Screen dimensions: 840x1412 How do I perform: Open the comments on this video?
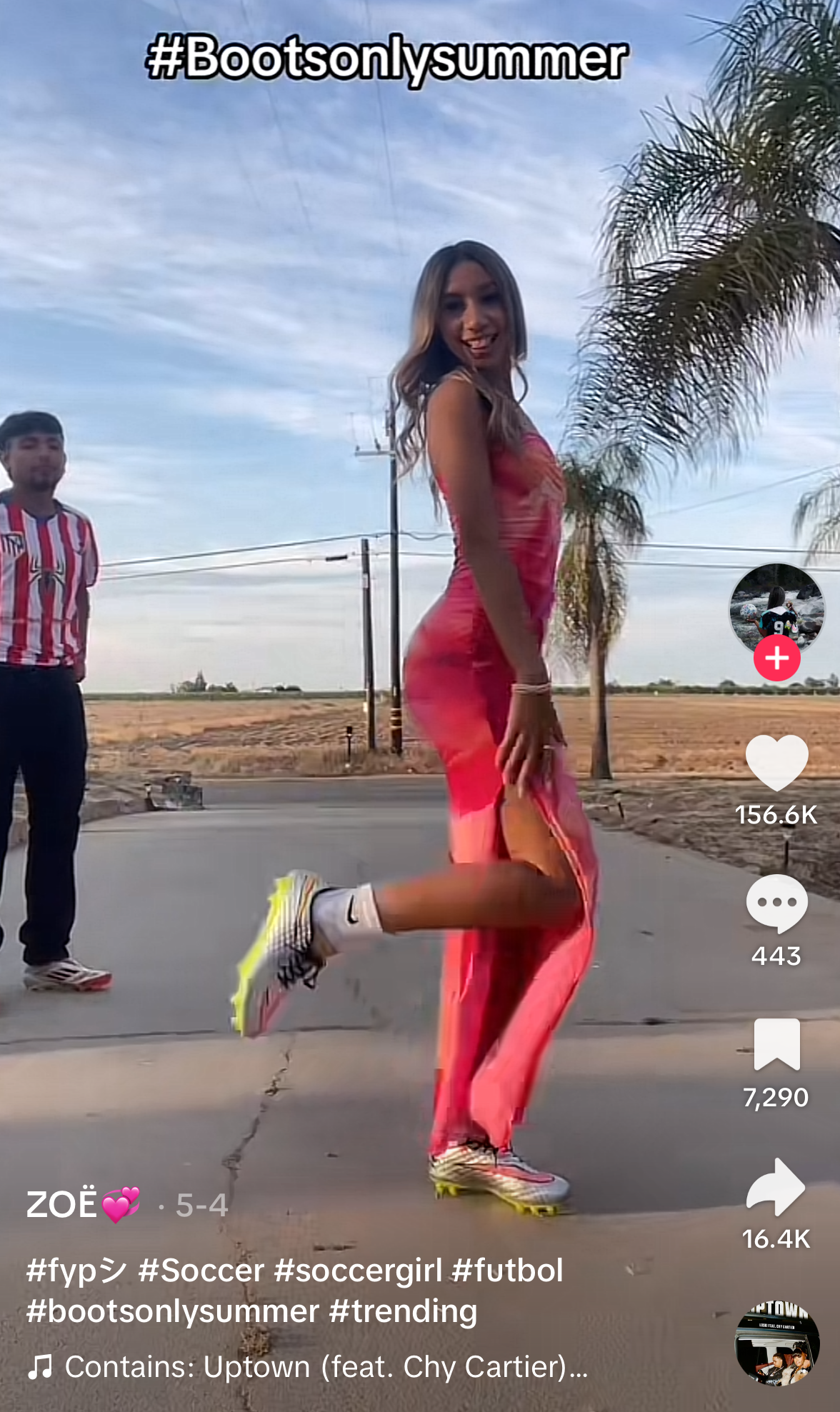coord(776,903)
